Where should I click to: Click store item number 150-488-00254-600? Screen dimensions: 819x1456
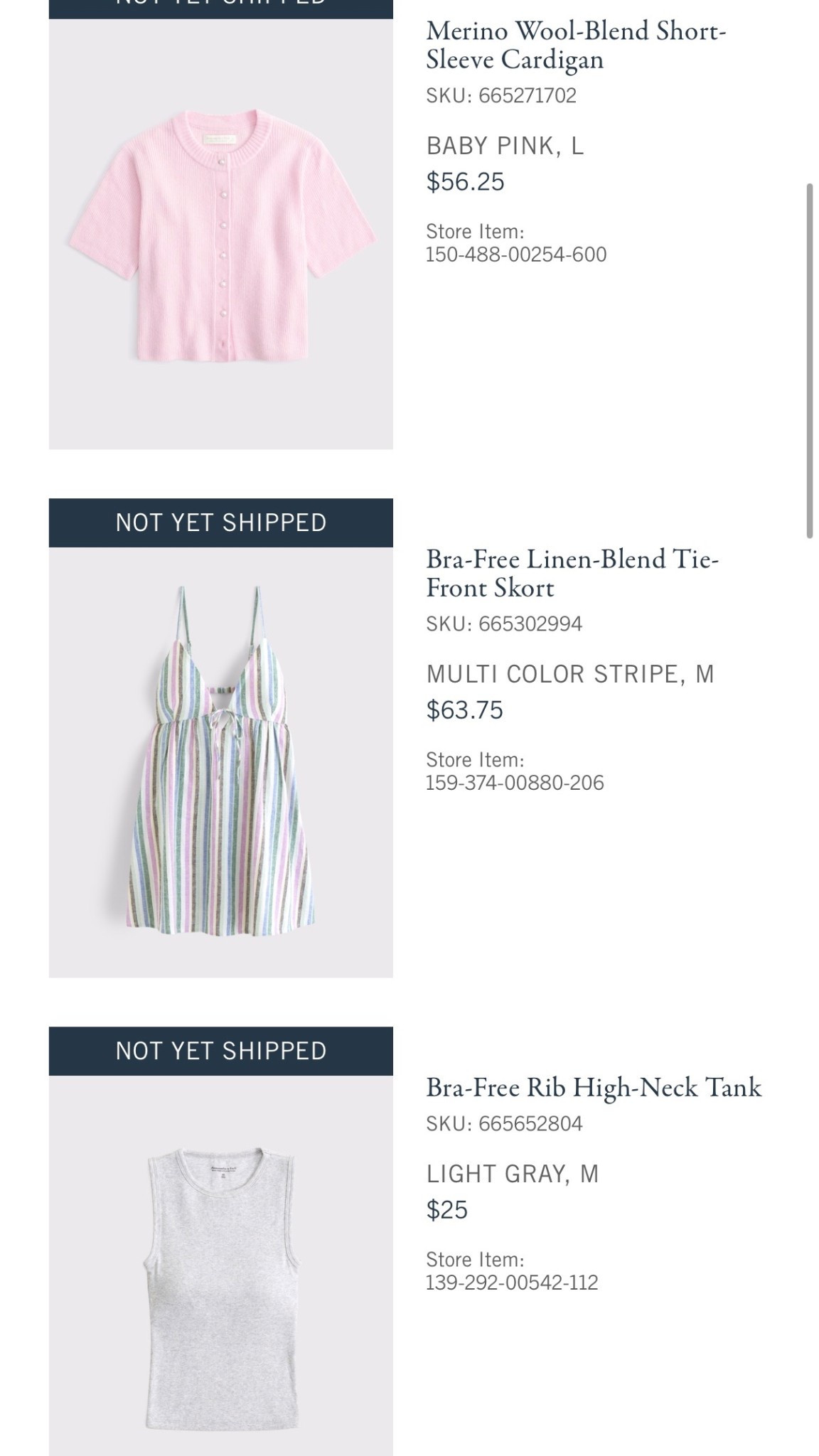pos(516,252)
